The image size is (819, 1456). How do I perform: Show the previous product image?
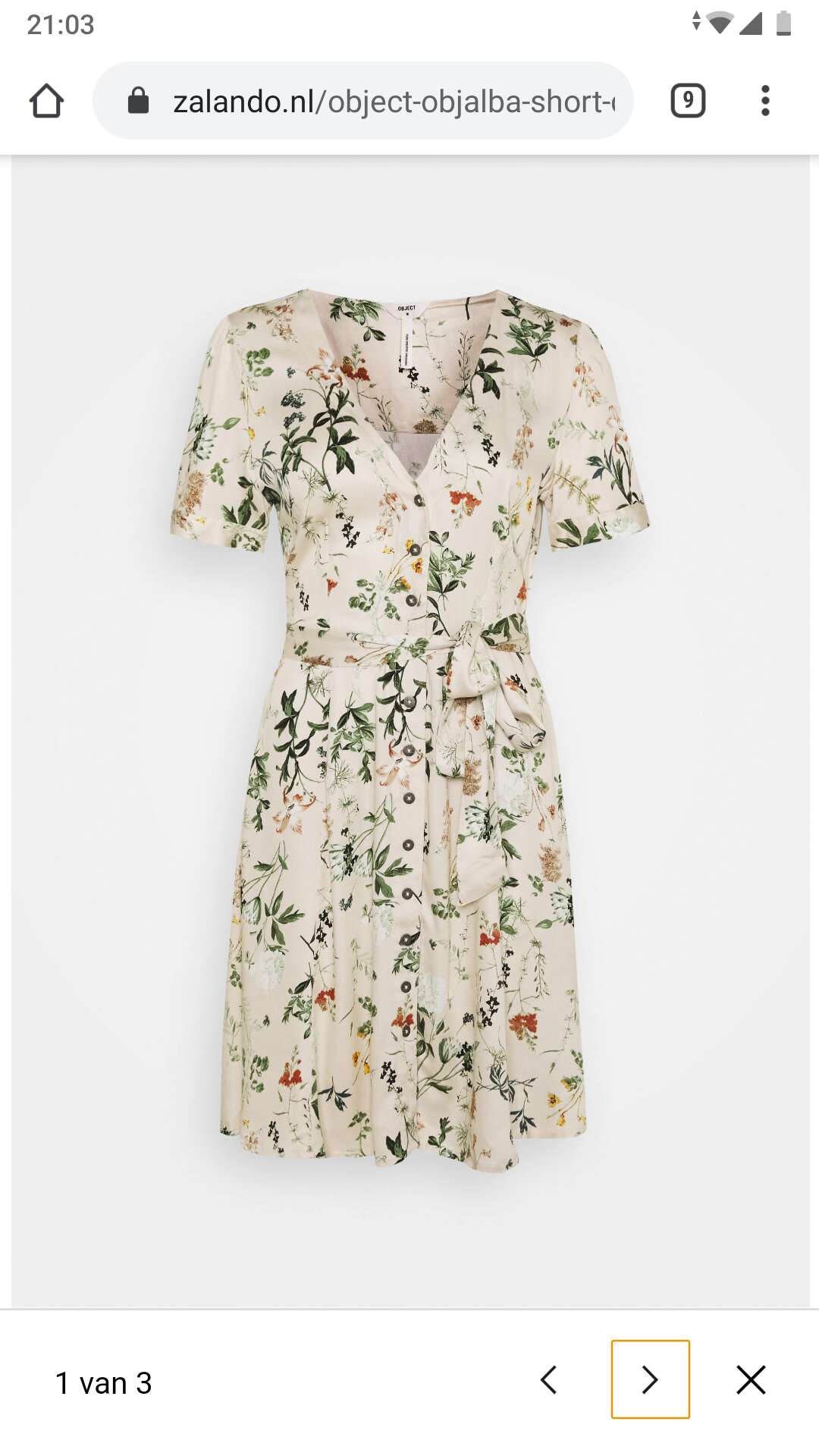(549, 1380)
